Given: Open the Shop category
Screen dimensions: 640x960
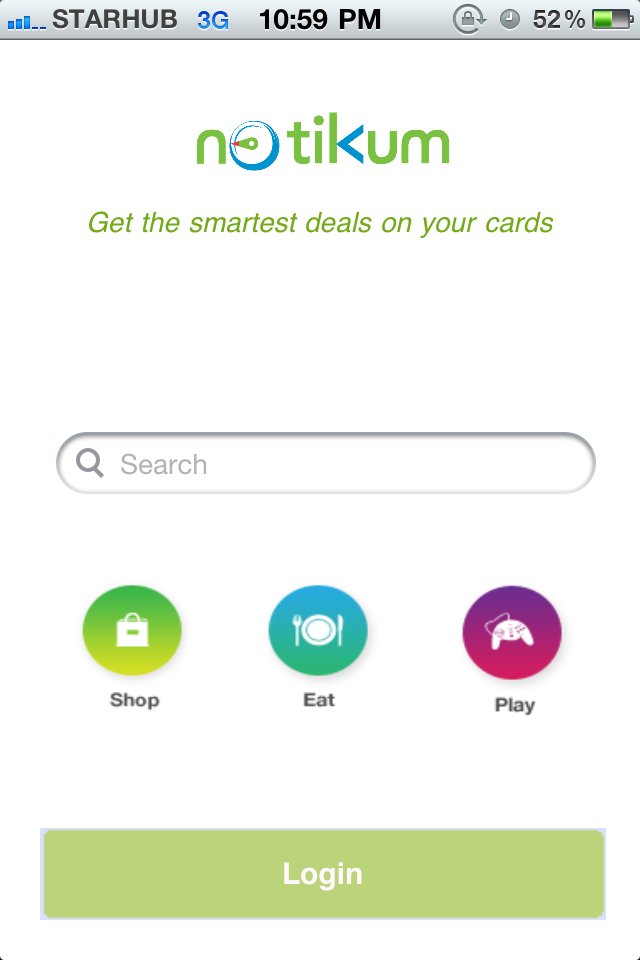Looking at the screenshot, I should click(132, 633).
